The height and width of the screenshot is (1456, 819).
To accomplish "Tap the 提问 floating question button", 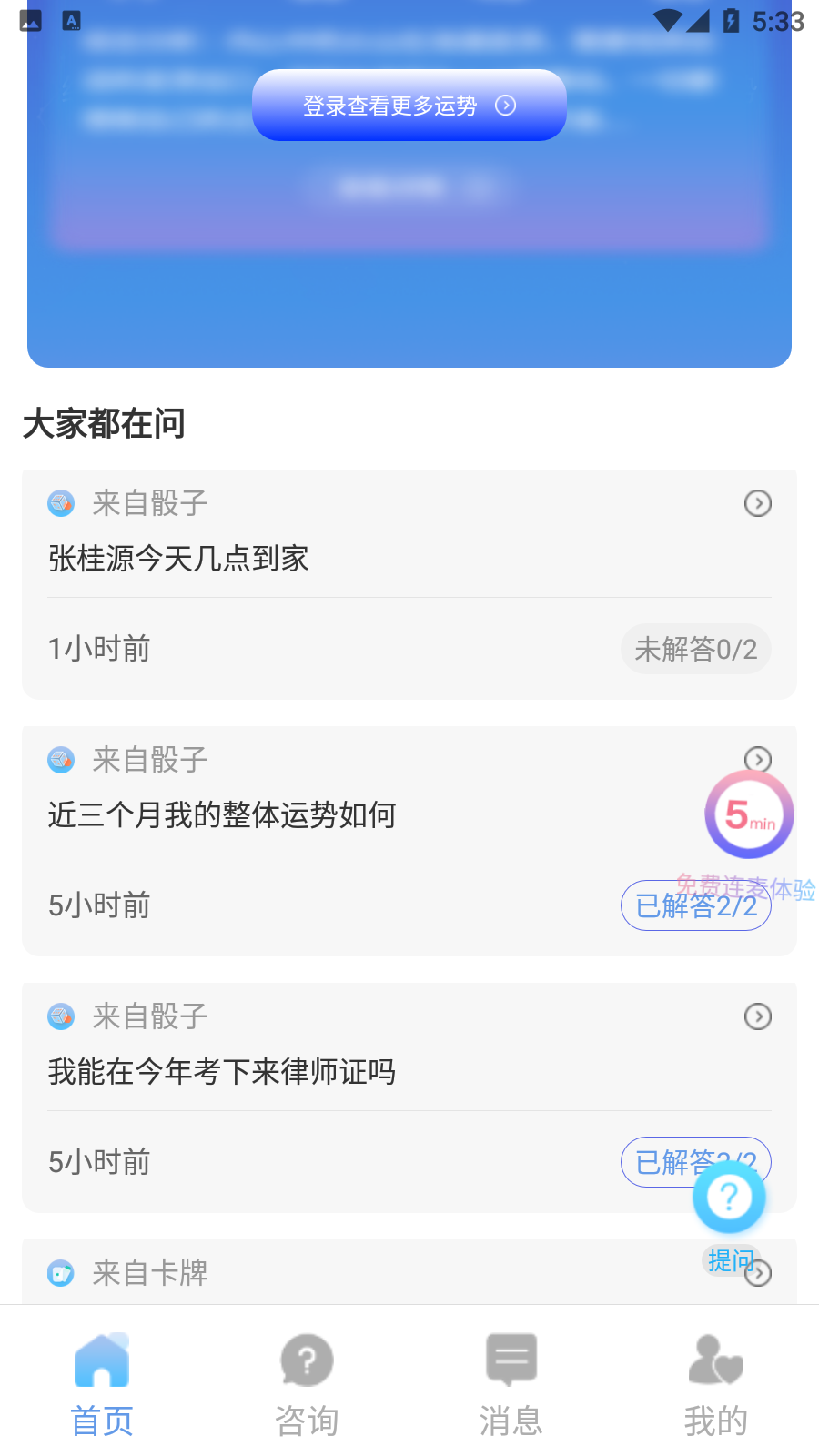I will [729, 1199].
